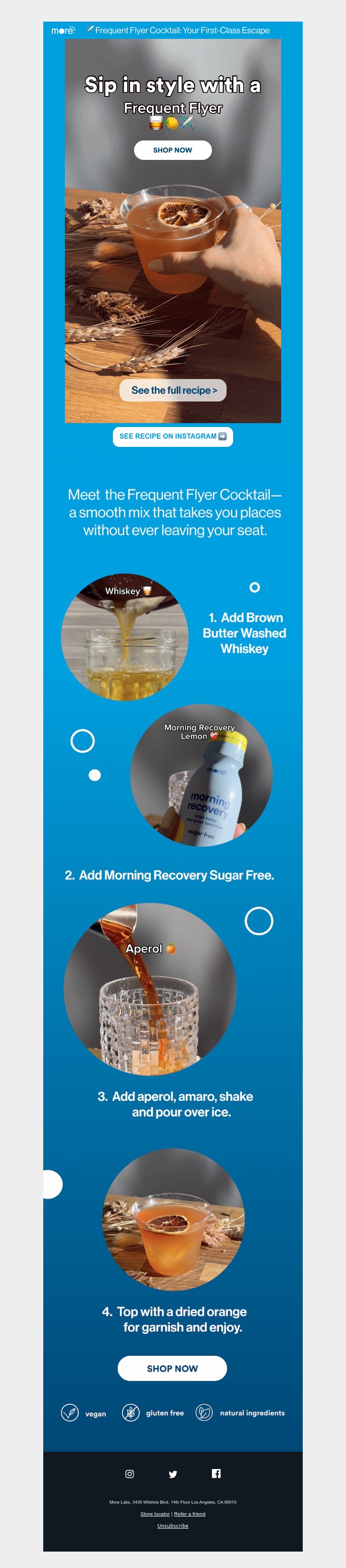This screenshot has height=1568, width=346.
Task: Tap Shop Now below the dried orange step
Action: [x=173, y=1368]
